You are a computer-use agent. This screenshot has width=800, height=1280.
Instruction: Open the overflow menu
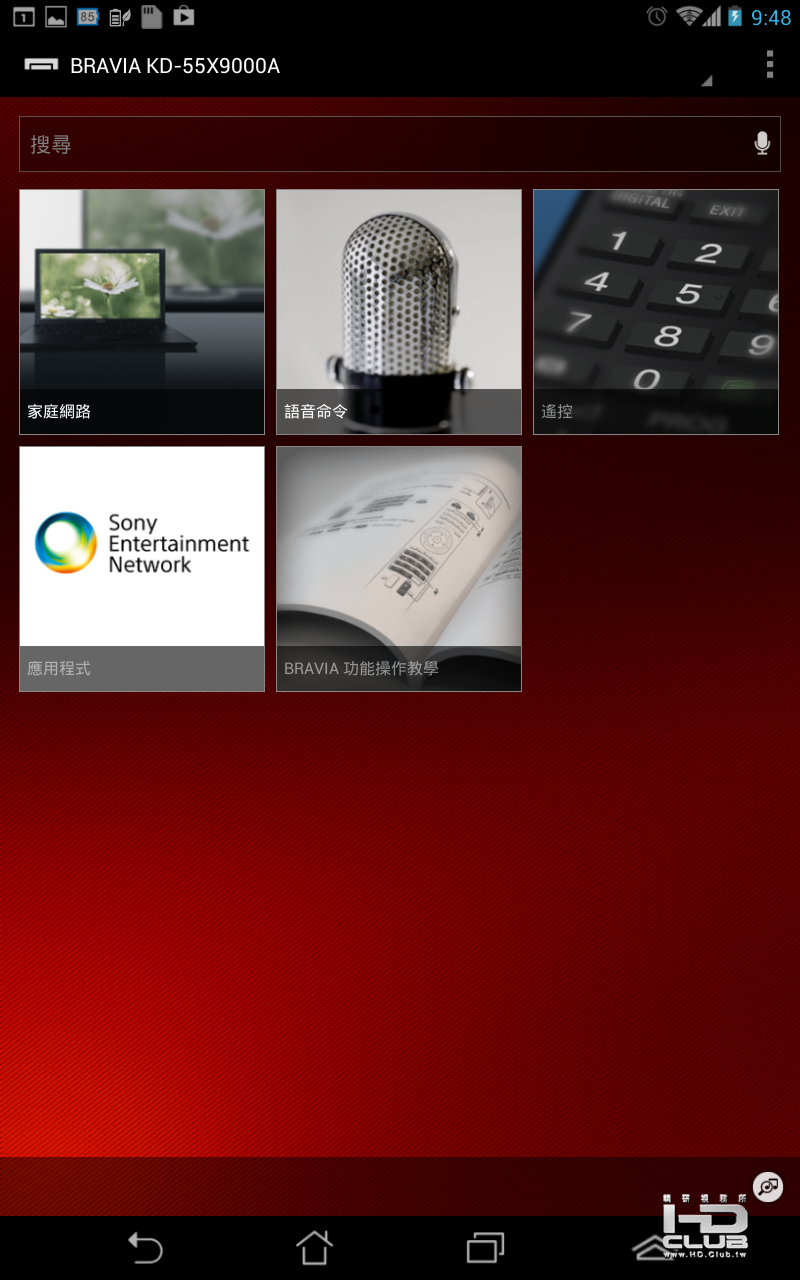point(769,64)
